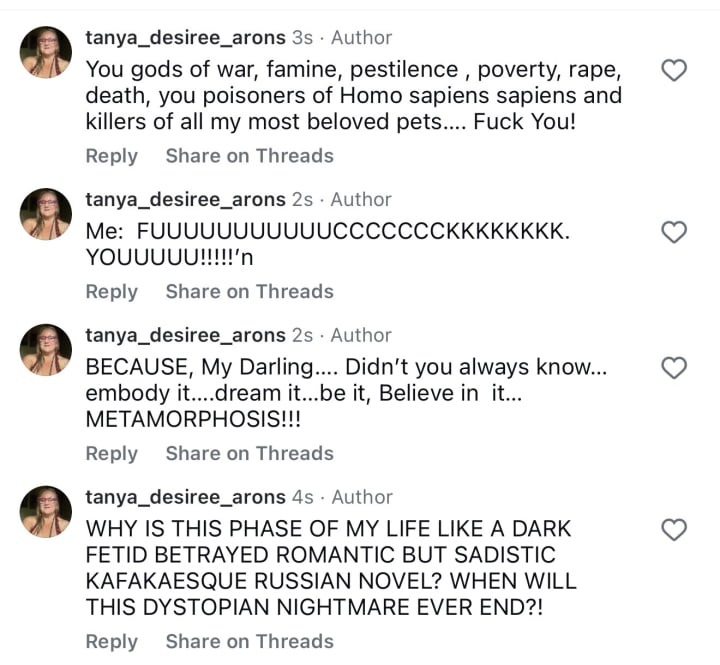
Task: Like the 'BECAUSE, My Darling' comment
Action: coord(674,368)
